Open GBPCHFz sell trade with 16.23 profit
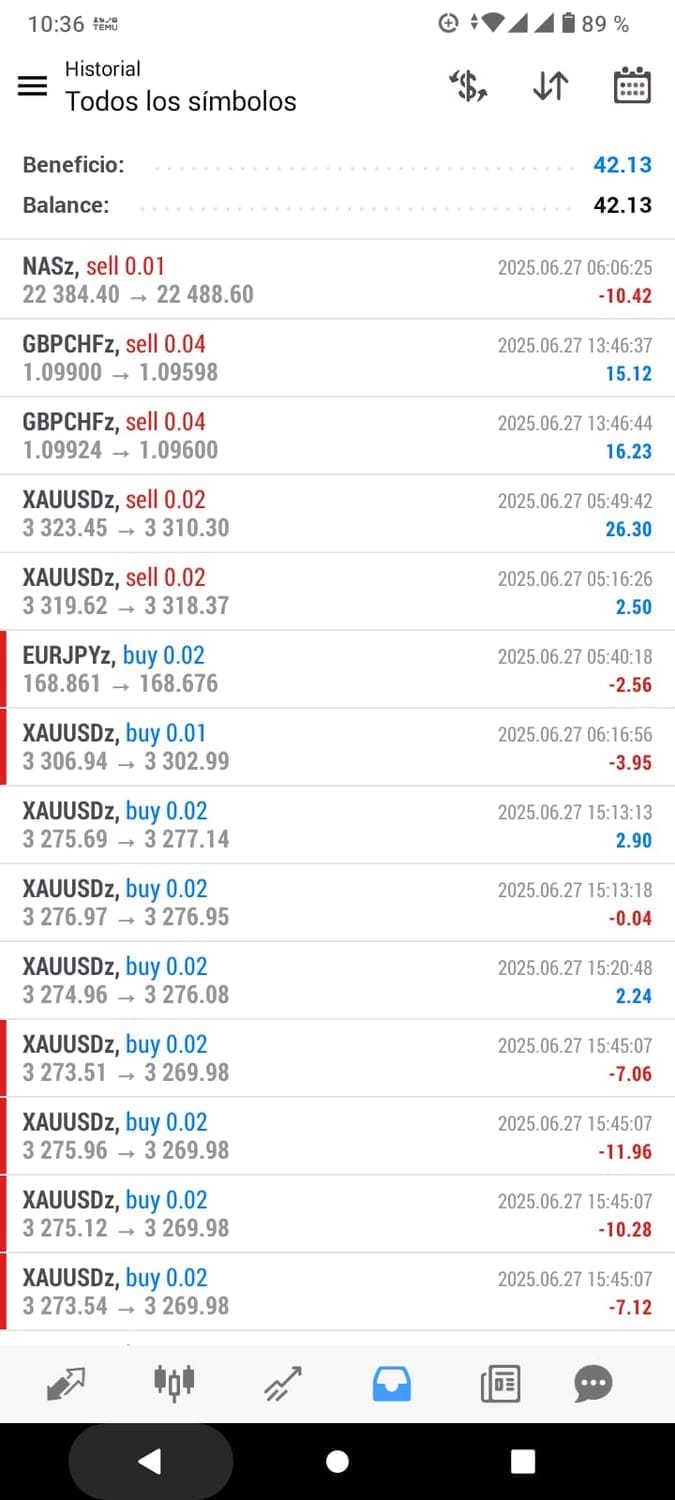Viewport: 675px width, 1500px height. [337, 436]
